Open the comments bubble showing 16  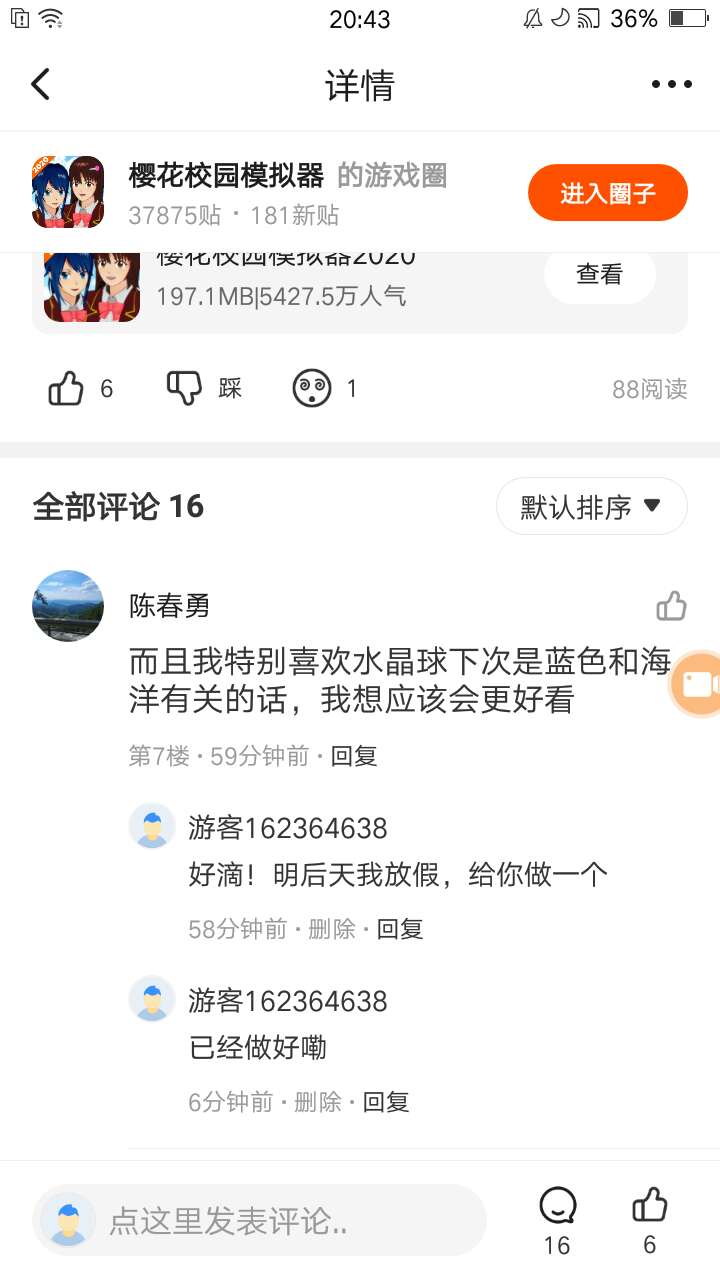557,1208
